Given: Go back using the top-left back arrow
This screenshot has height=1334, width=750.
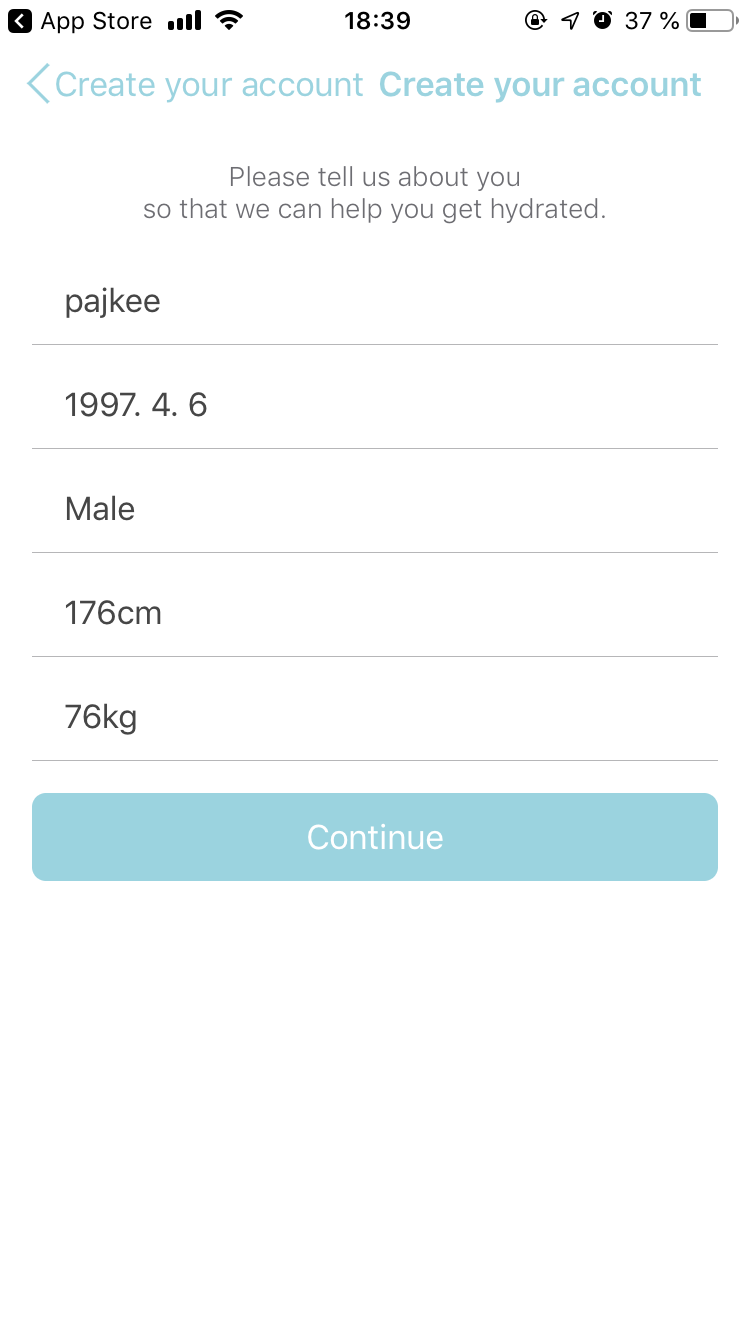Looking at the screenshot, I should 40,85.
